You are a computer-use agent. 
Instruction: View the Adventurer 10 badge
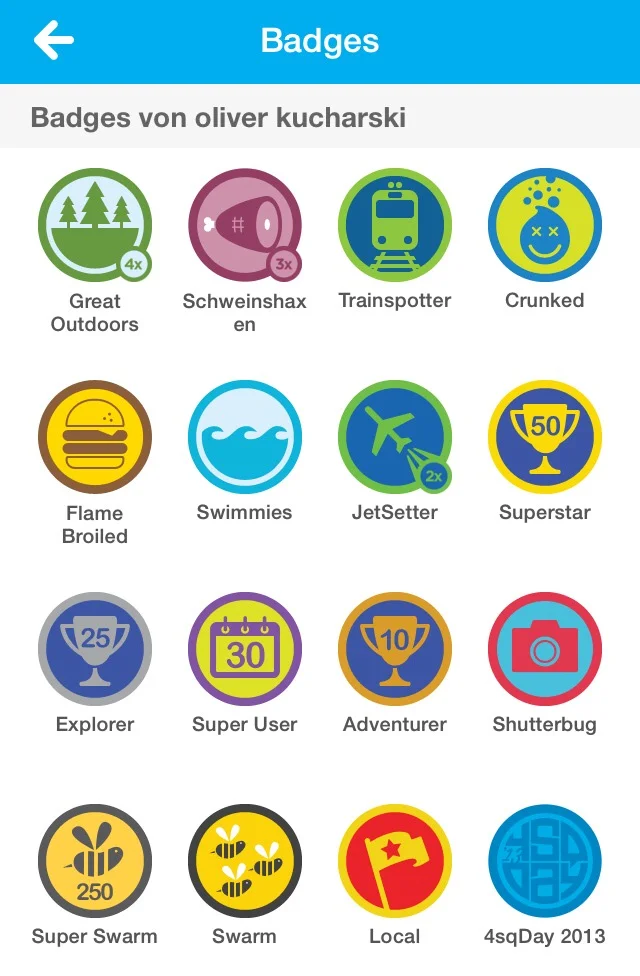[x=395, y=649]
